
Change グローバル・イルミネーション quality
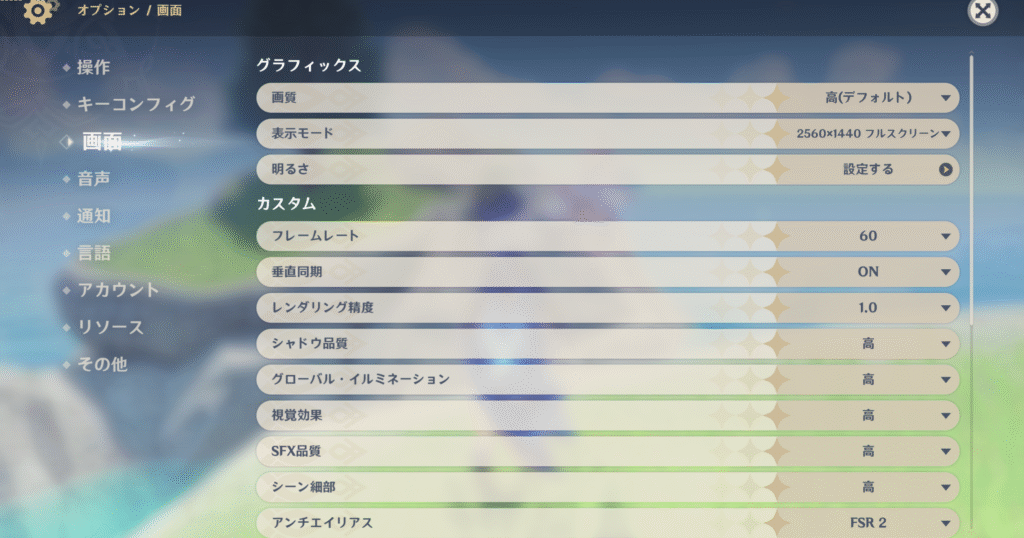868,380
